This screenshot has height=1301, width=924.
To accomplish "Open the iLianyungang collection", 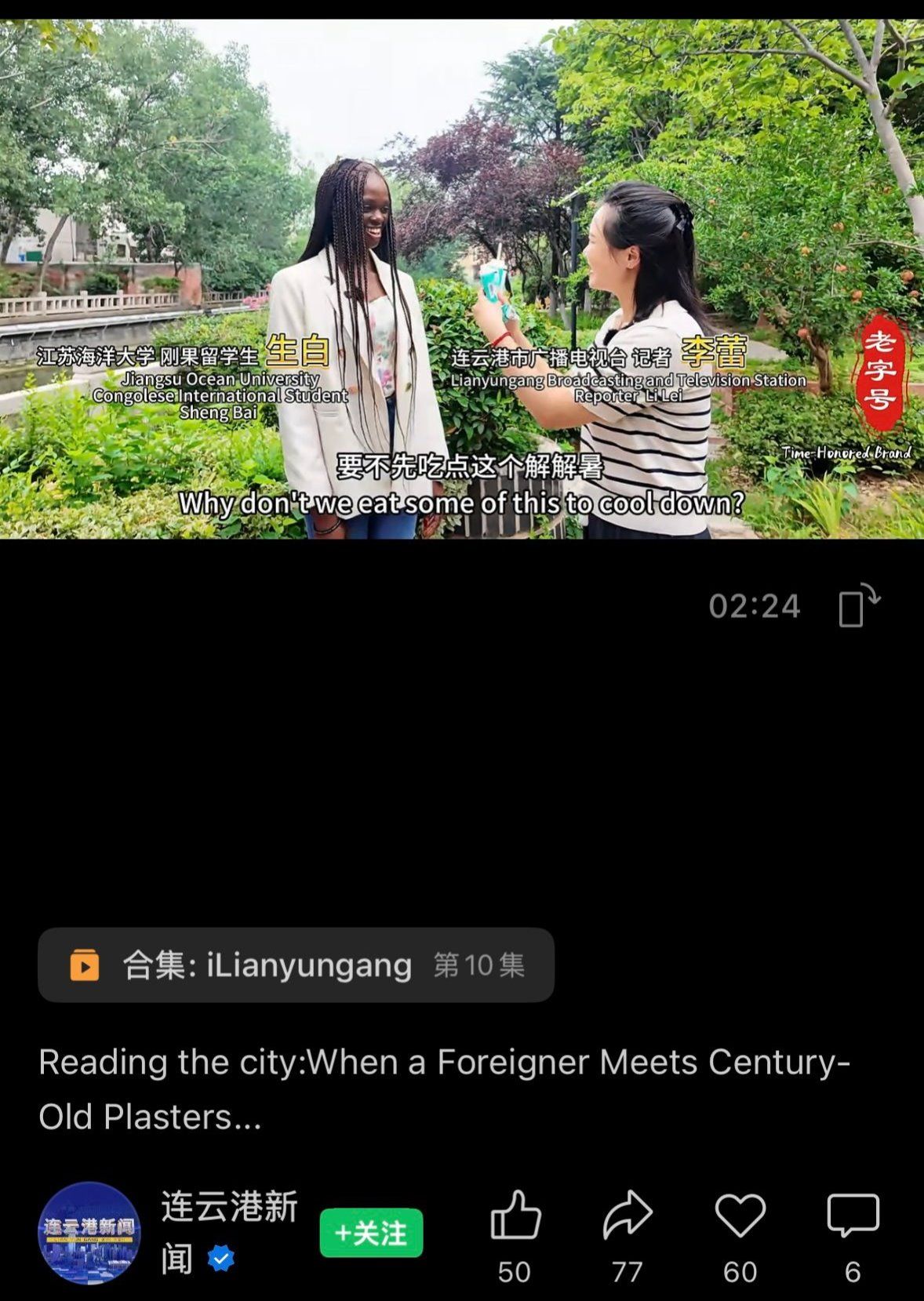I will point(296,965).
